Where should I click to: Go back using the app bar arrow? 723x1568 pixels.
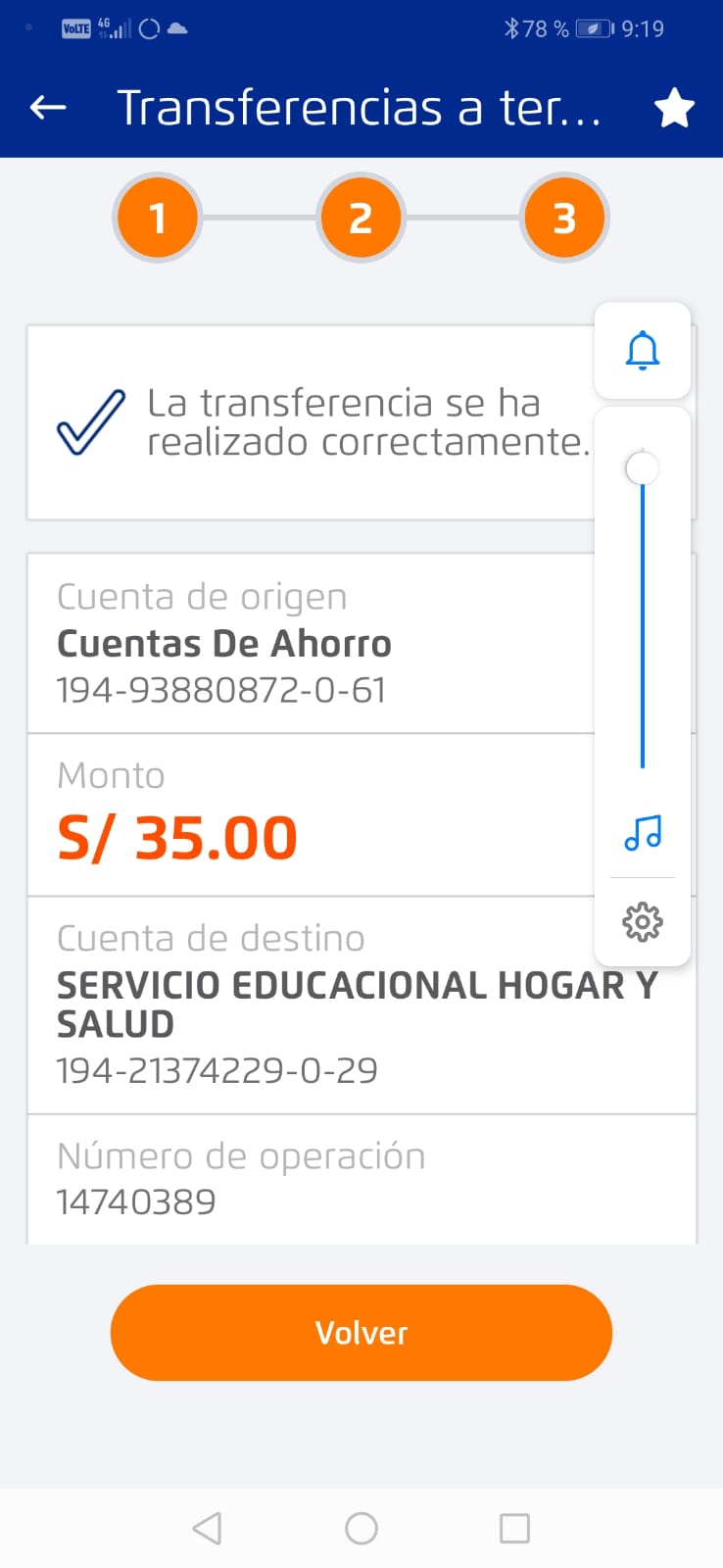48,108
